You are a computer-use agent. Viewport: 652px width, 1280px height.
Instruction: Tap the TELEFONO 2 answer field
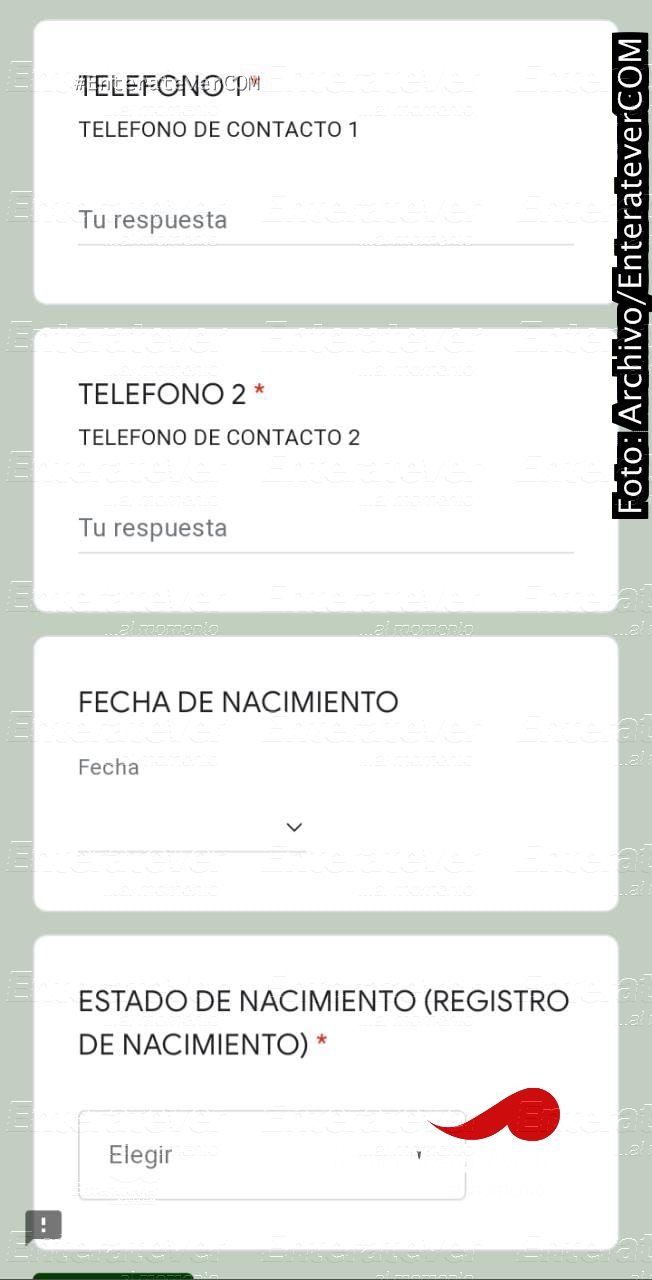click(x=326, y=529)
